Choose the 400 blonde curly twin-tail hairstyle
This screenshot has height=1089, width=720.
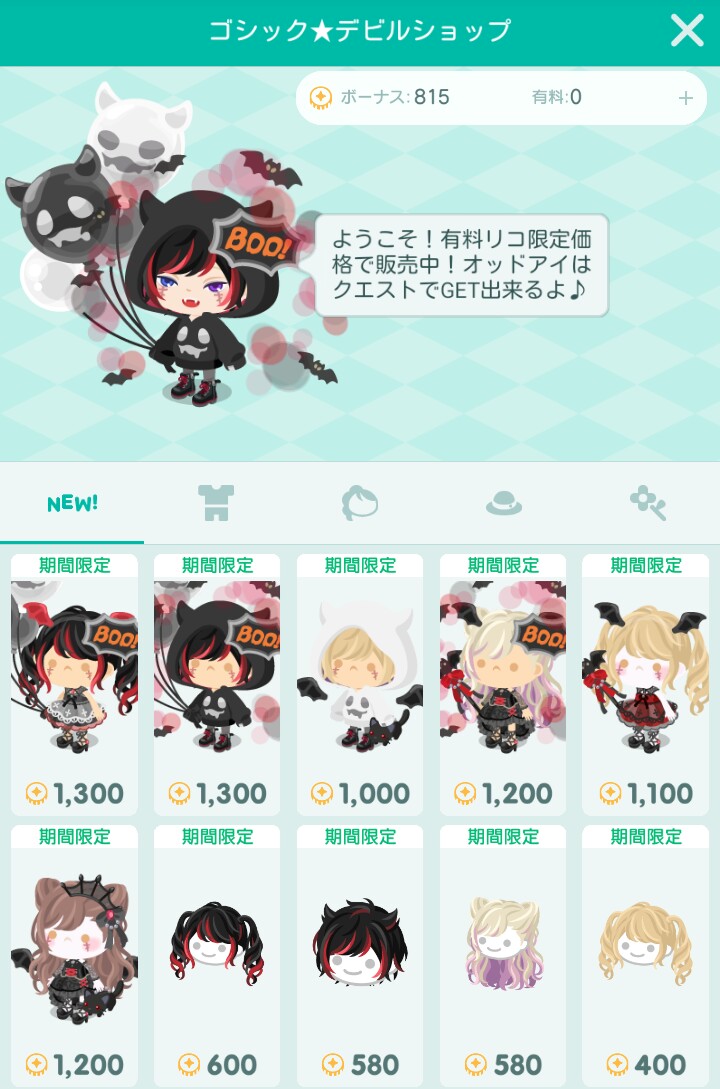point(645,955)
